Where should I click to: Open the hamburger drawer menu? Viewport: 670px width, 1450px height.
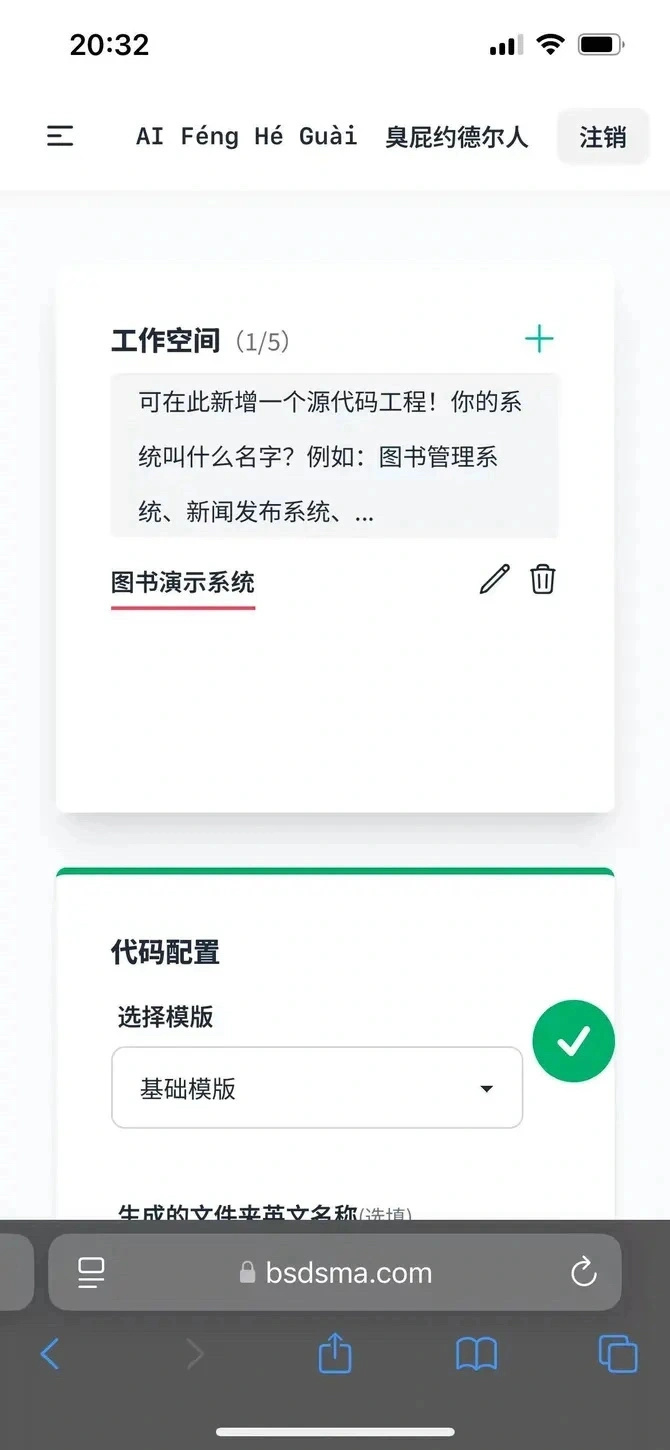(60, 136)
